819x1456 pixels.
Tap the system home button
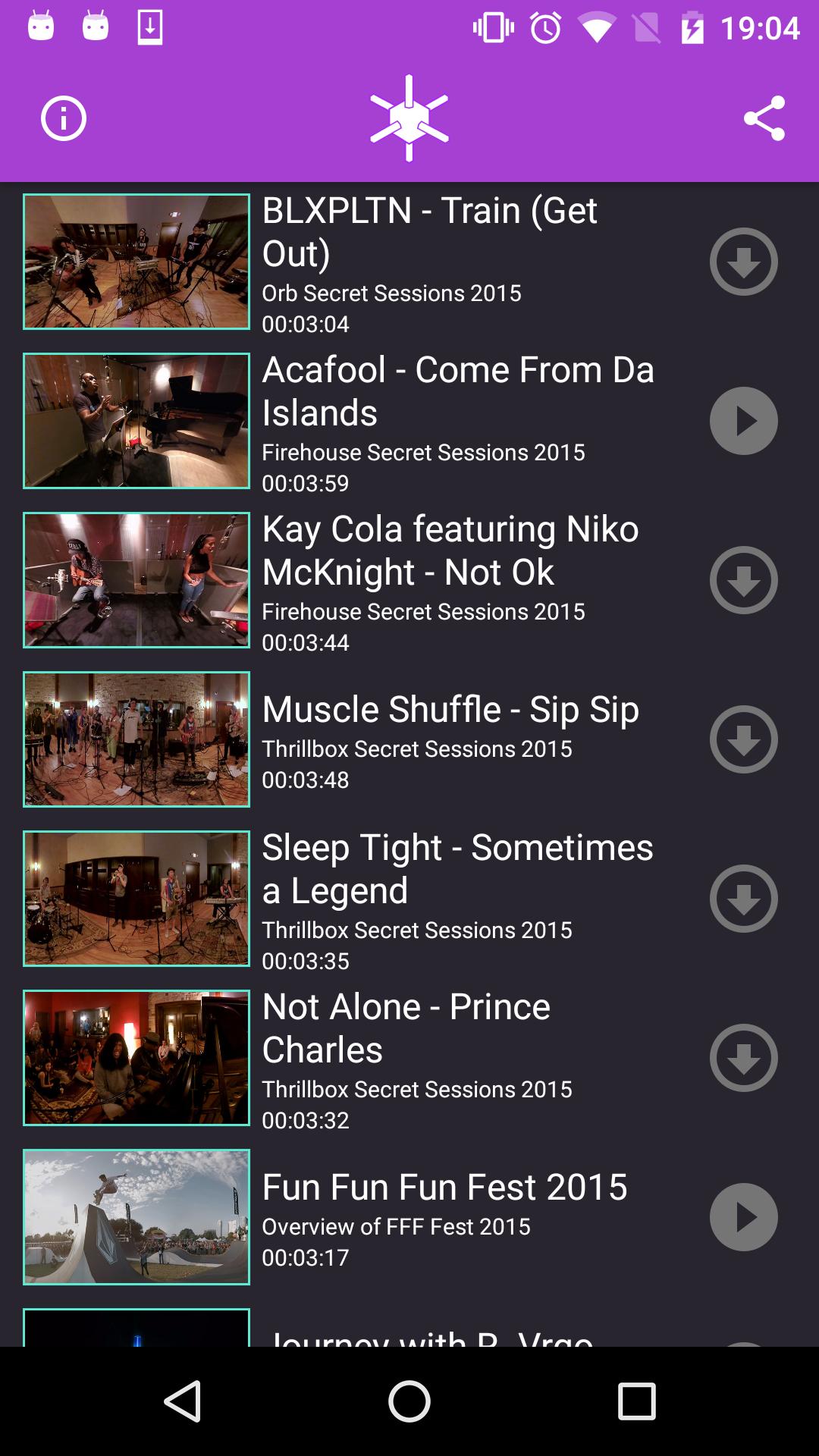[409, 1401]
